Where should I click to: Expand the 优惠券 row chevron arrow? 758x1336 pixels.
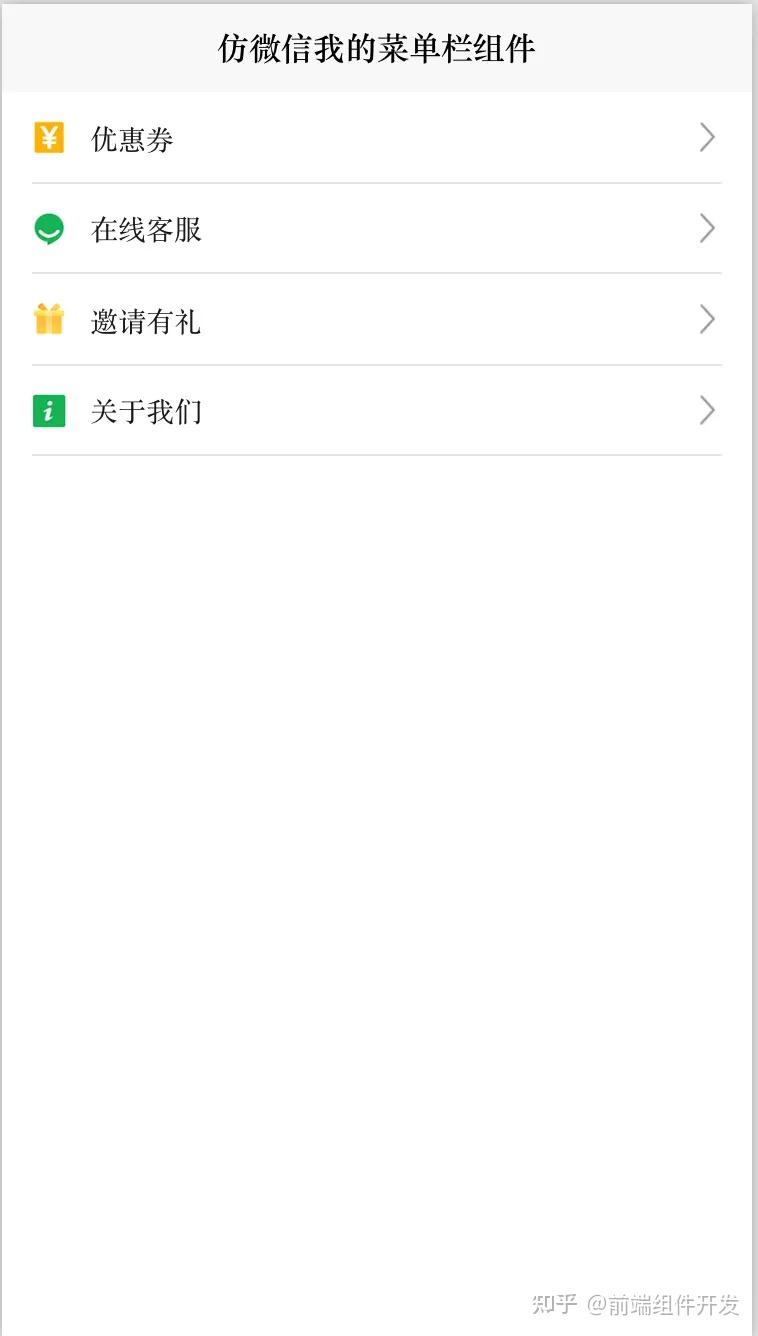pos(706,137)
